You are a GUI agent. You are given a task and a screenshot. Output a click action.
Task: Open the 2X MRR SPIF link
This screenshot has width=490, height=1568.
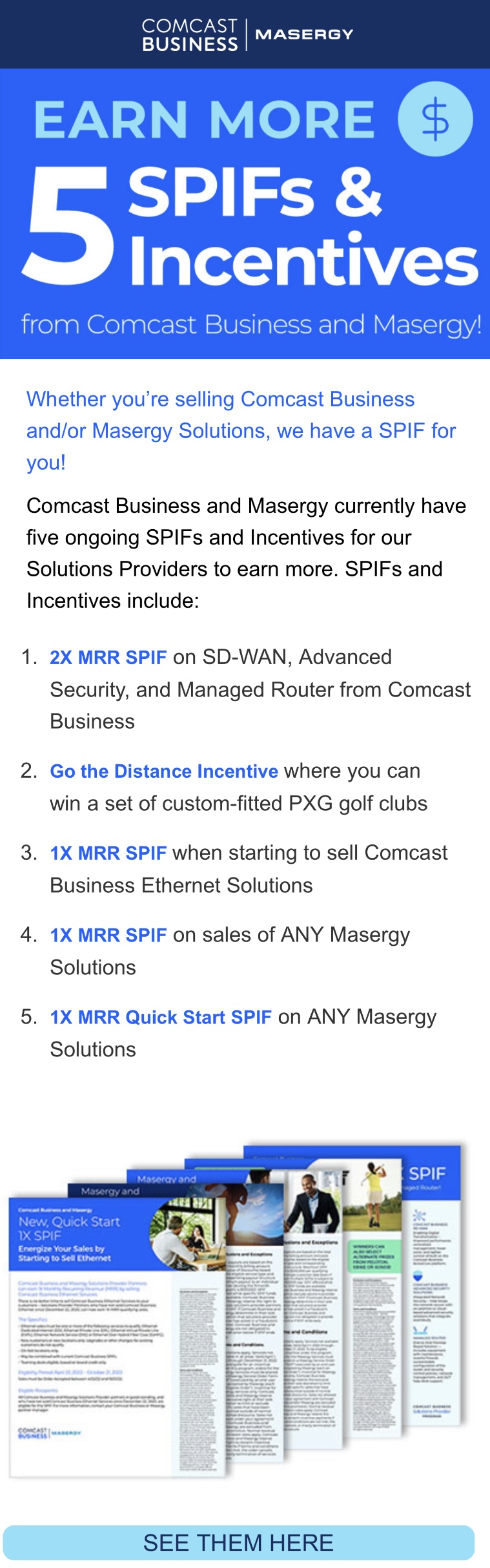tap(108, 658)
